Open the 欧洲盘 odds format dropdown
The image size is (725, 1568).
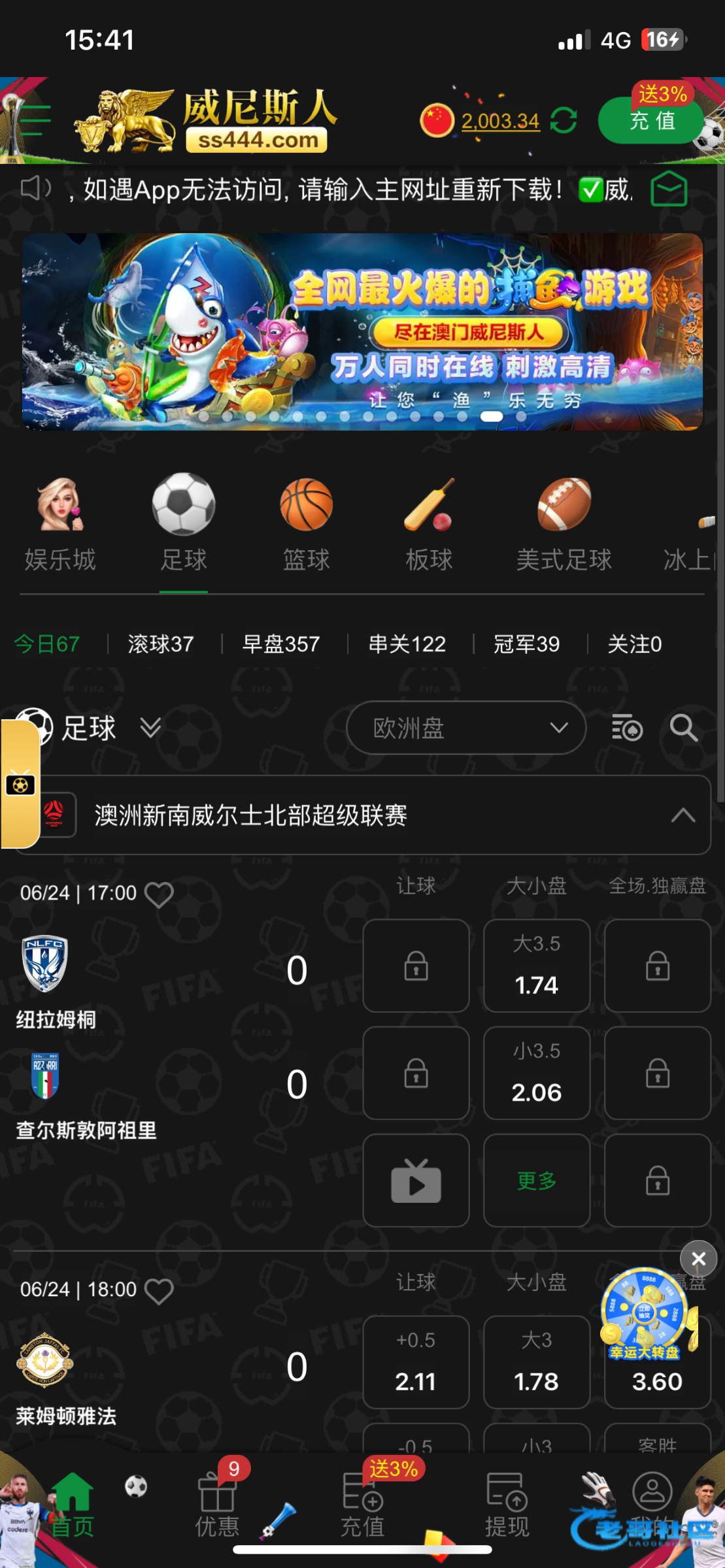point(466,728)
